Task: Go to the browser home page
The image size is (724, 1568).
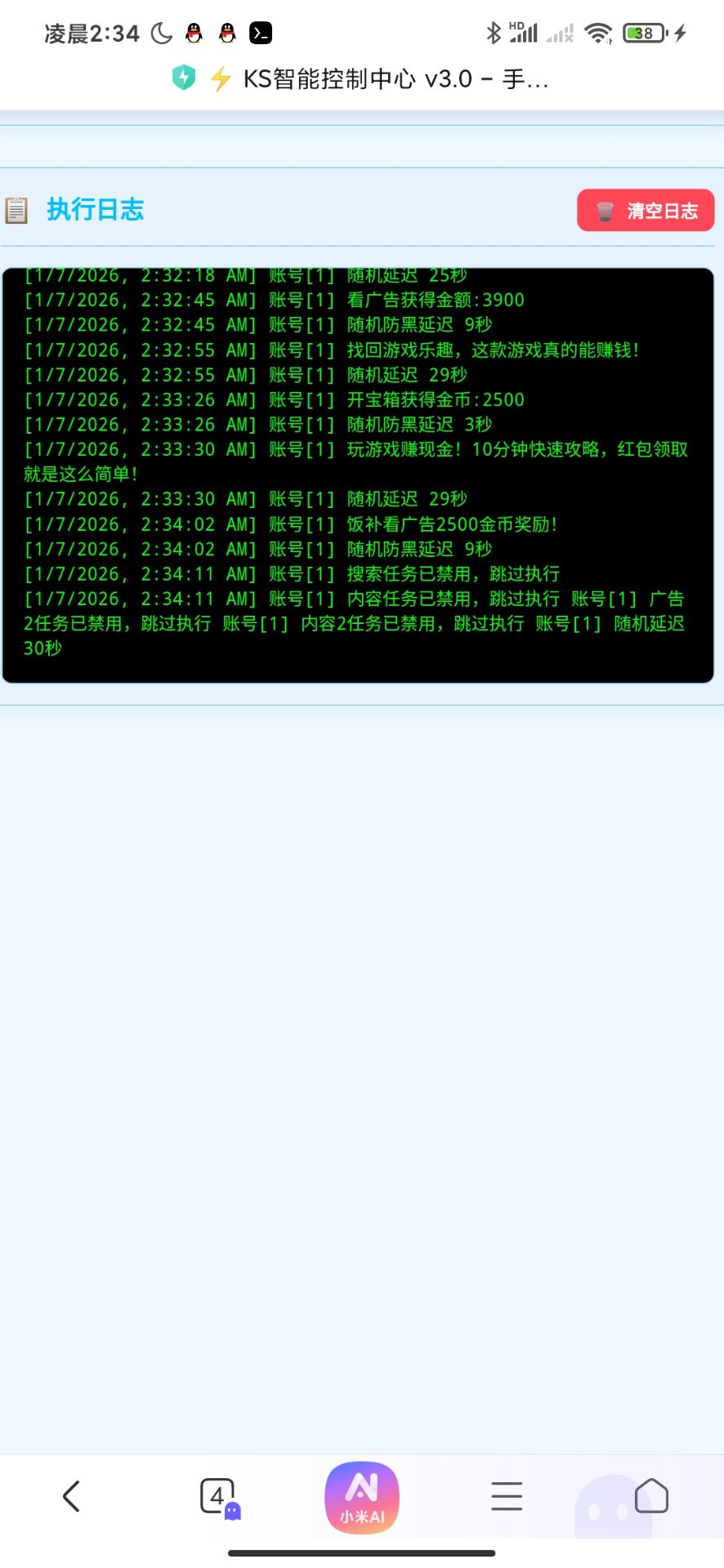Action: (651, 1496)
